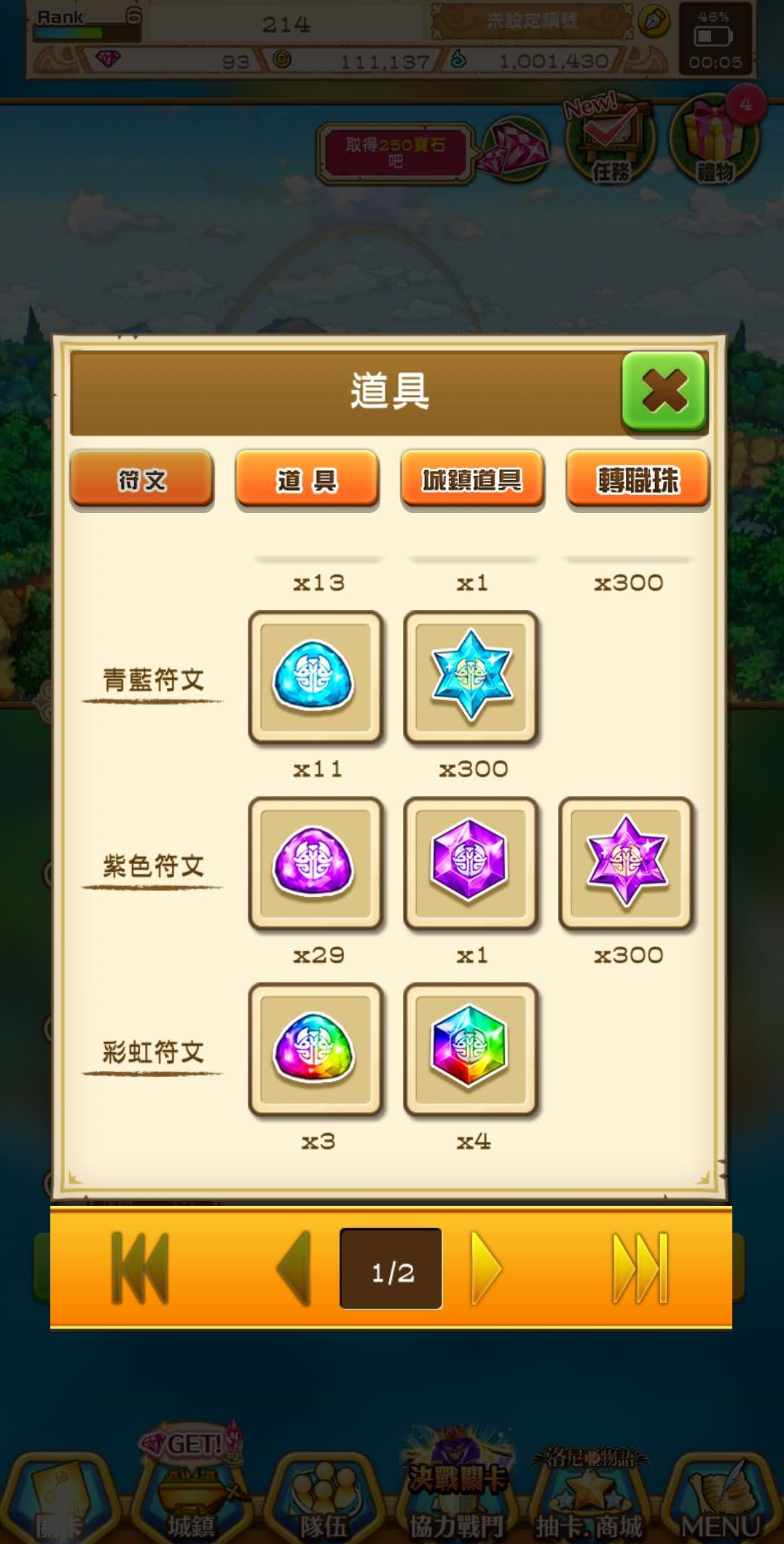This screenshot has height=1544, width=784.
Task: Tap the round 紫色符文 item x29
Action: (x=315, y=863)
